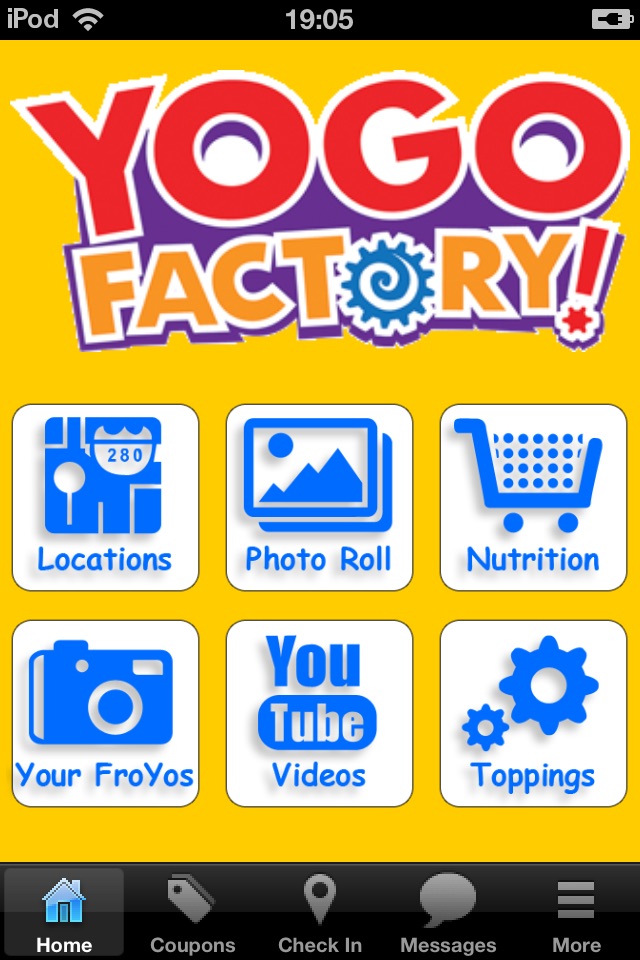Viewport: 640px width, 960px height.
Task: Go to the Check In tab
Action: [320, 913]
